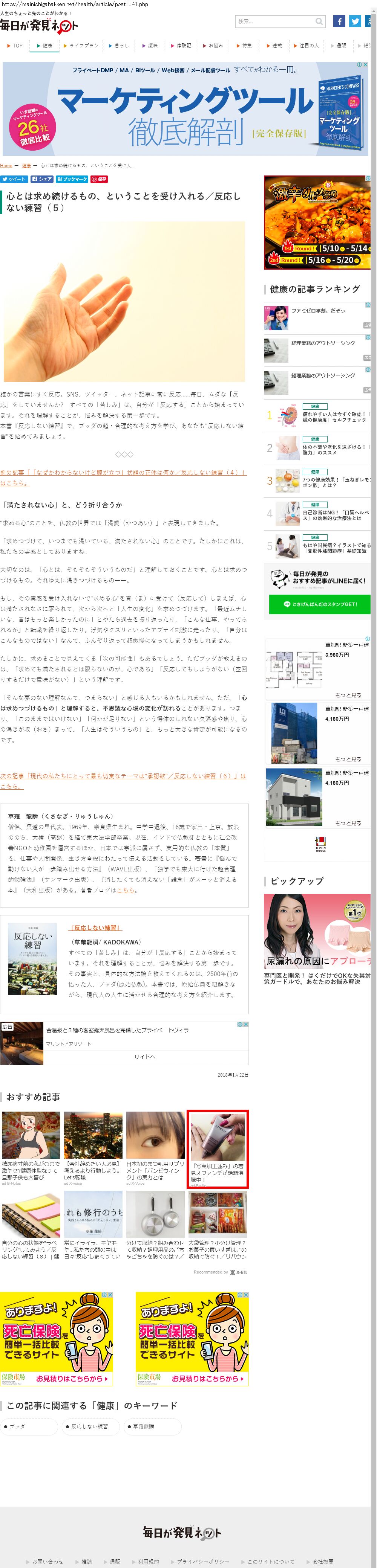Tap the Home breadcrumb link

tap(6, 166)
